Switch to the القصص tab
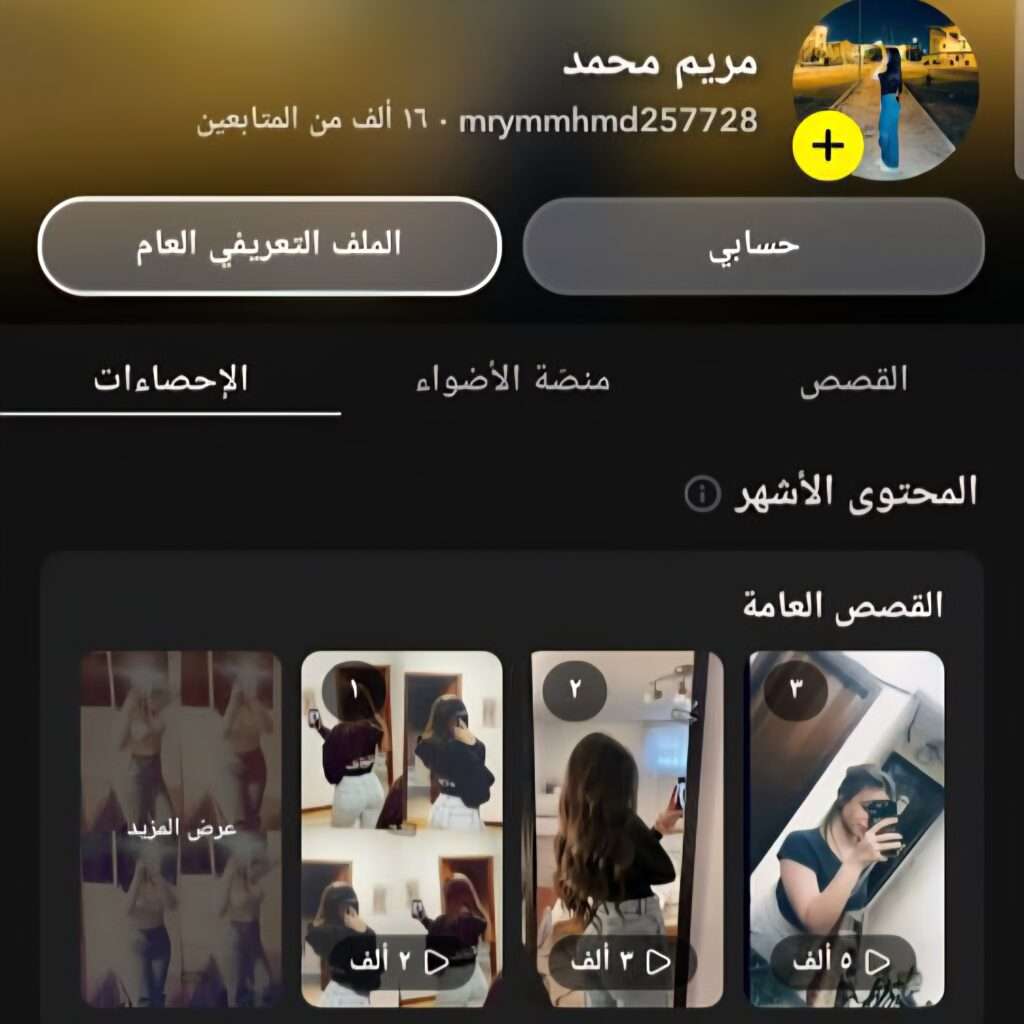Viewport: 1024px width, 1024px height. click(x=853, y=380)
